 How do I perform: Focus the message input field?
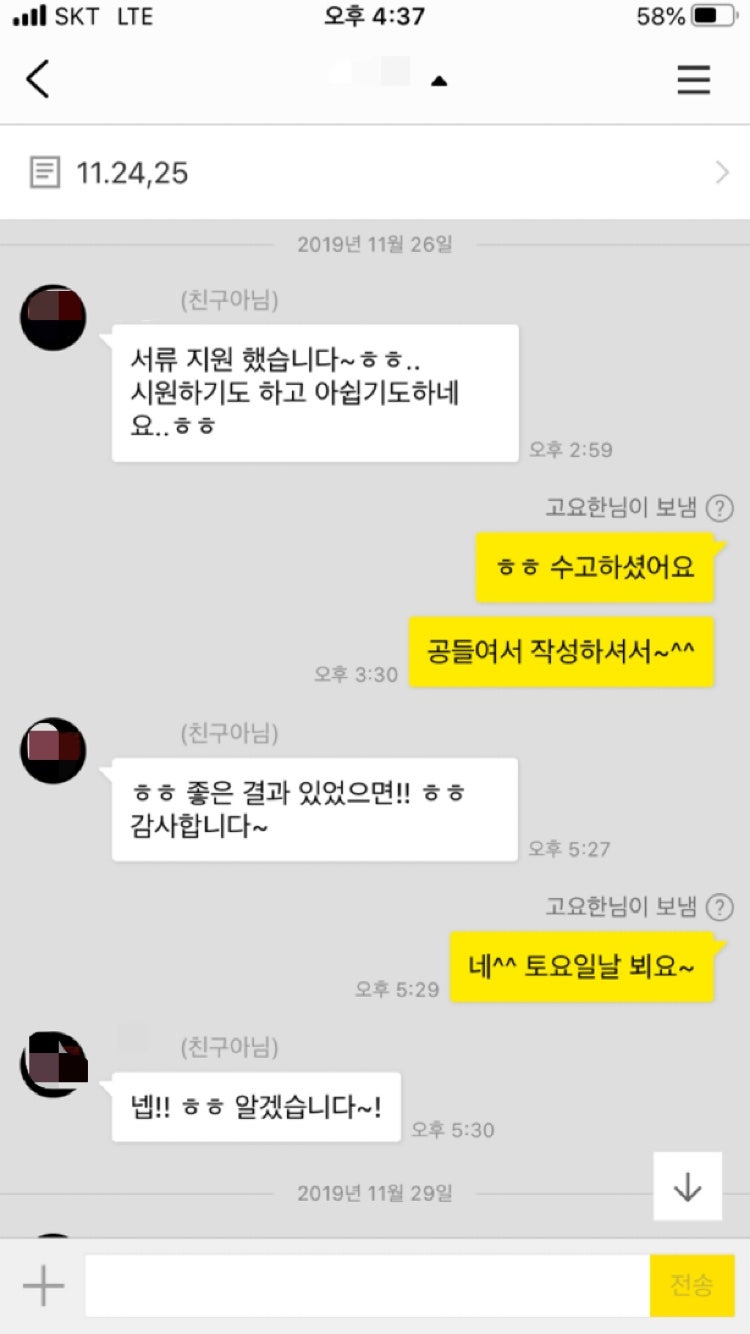click(367, 1286)
